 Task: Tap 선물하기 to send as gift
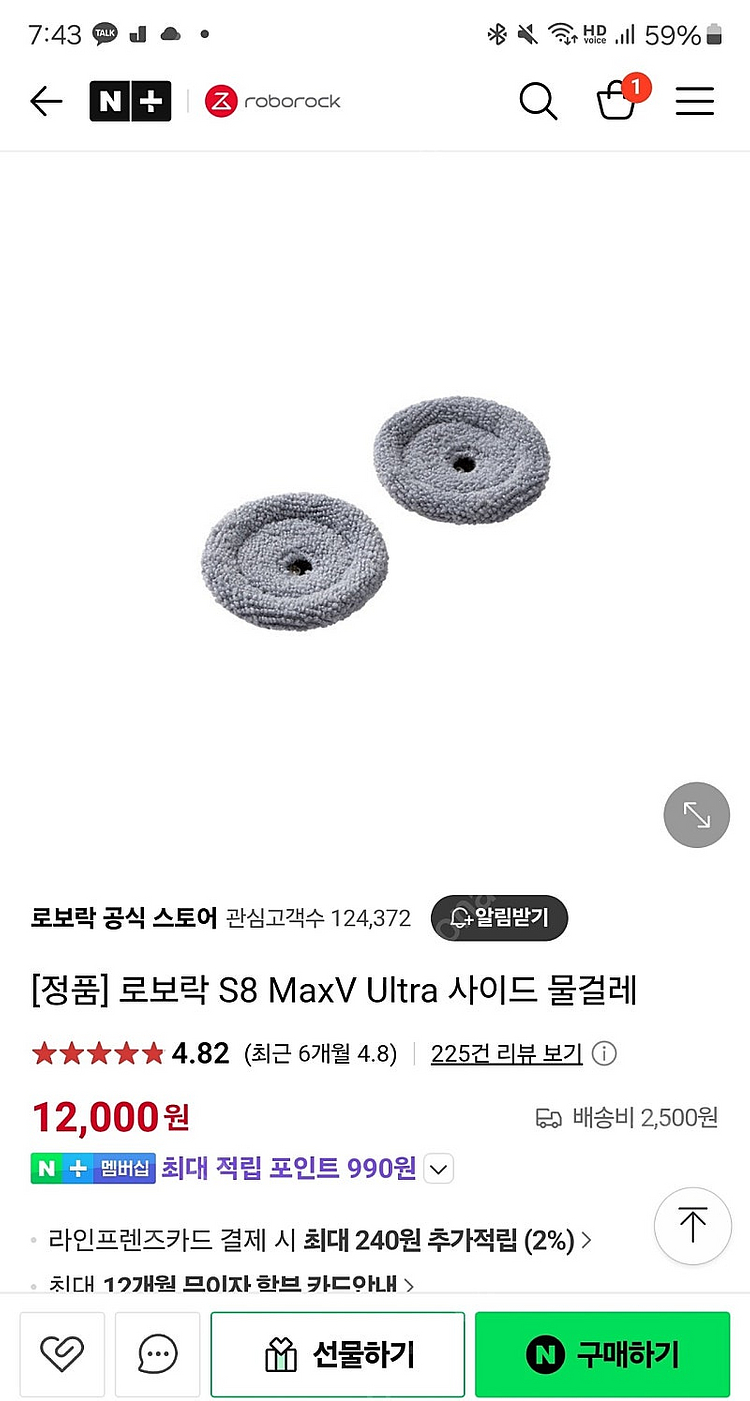point(337,1354)
